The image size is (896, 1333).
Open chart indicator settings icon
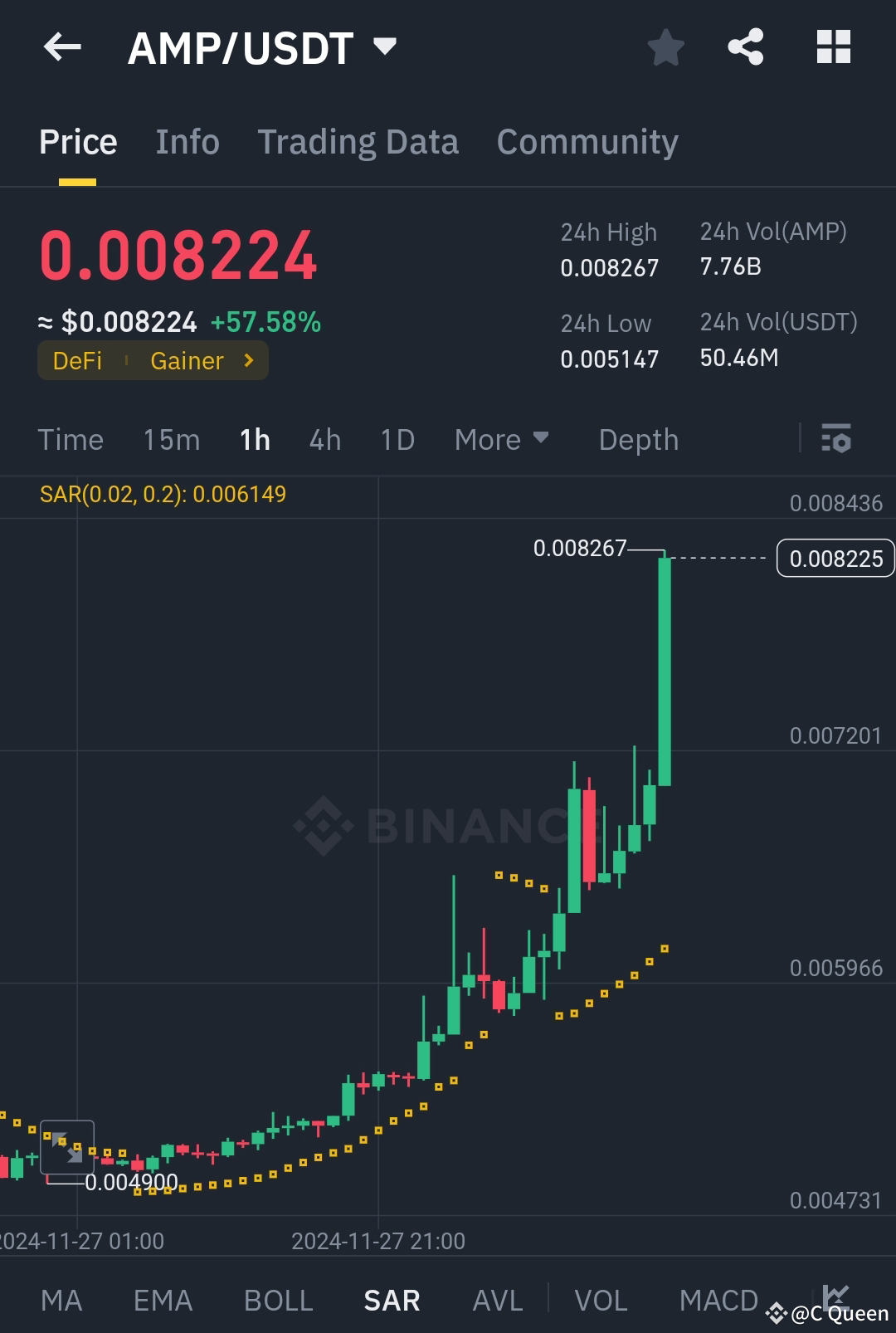click(x=836, y=439)
